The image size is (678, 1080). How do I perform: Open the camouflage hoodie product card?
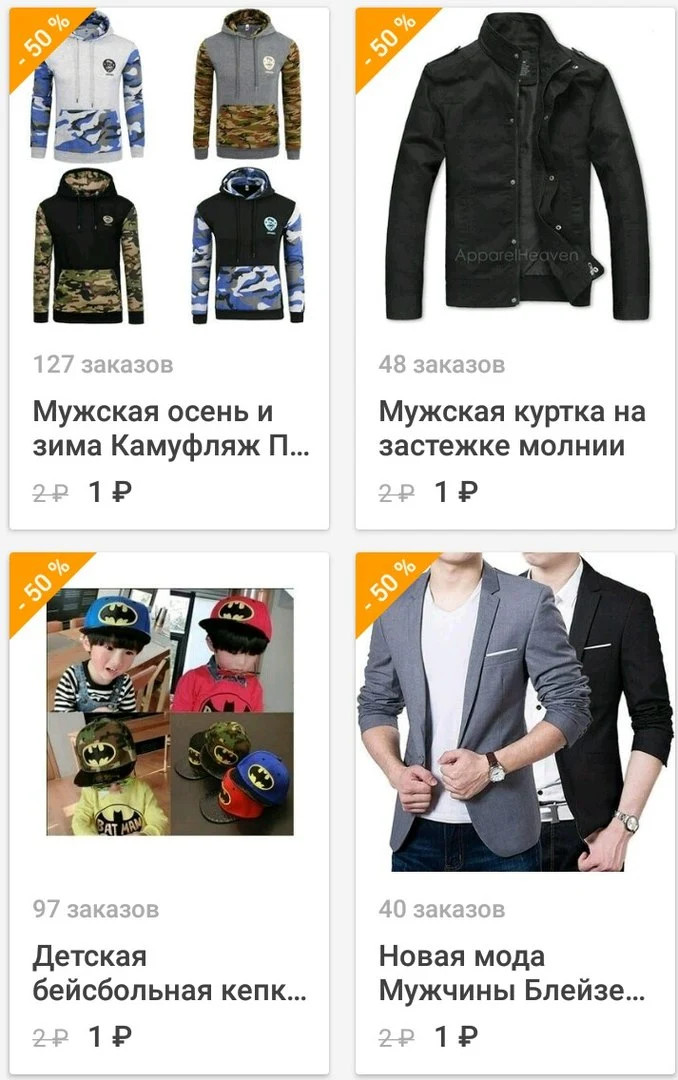tap(170, 269)
